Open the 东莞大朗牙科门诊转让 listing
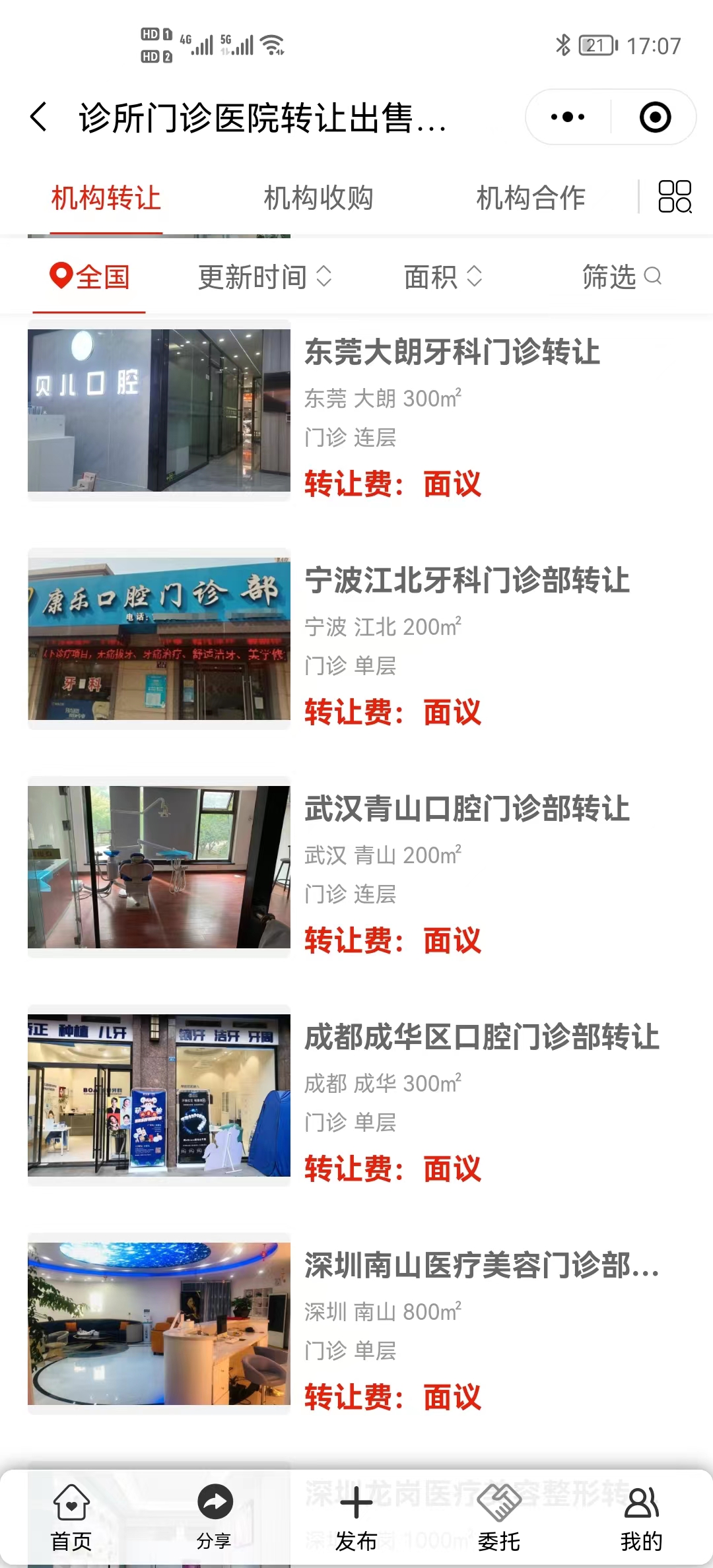The image size is (713, 1568). tap(452, 352)
